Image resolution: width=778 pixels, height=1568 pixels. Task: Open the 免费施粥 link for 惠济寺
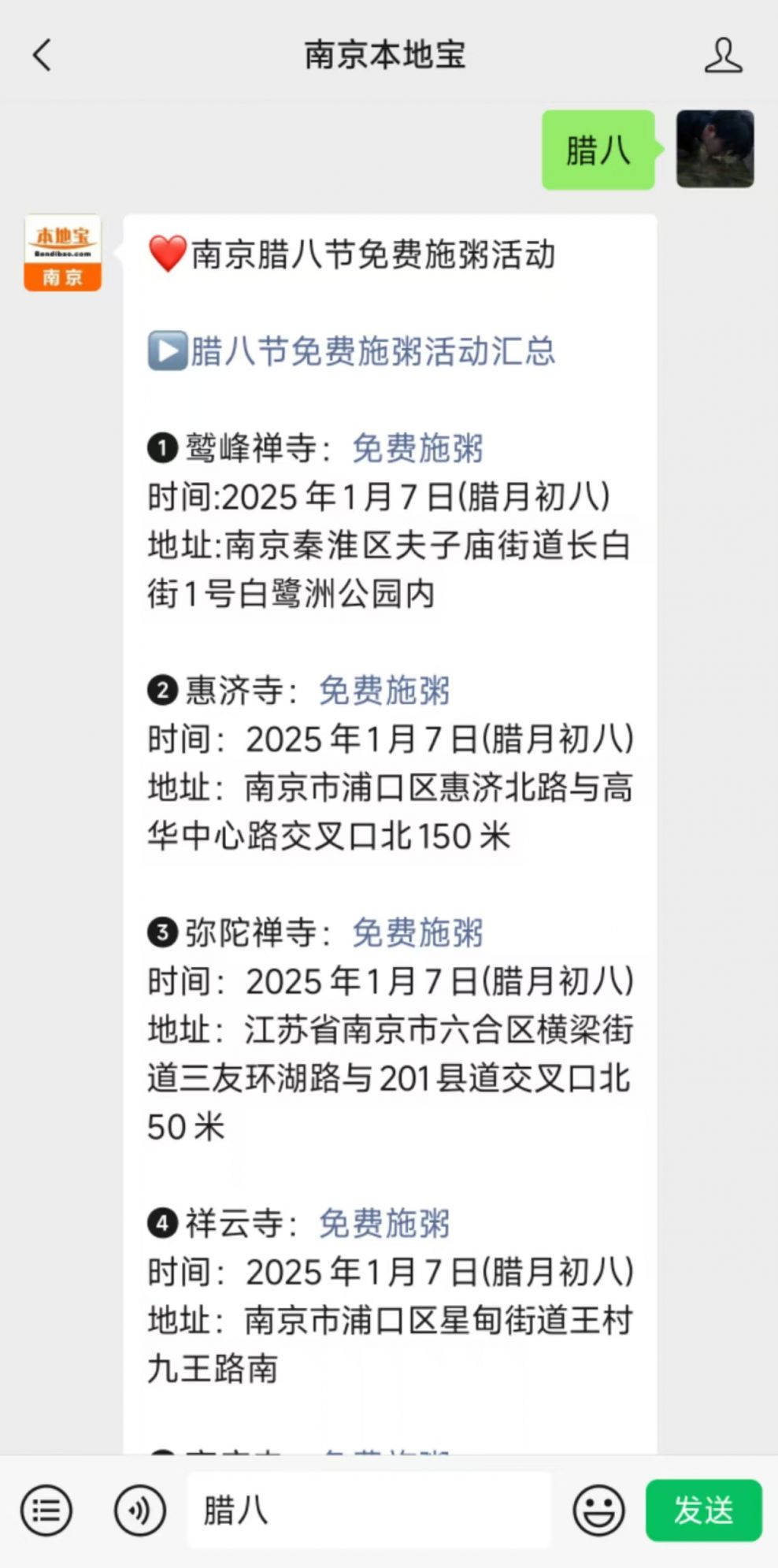click(383, 691)
